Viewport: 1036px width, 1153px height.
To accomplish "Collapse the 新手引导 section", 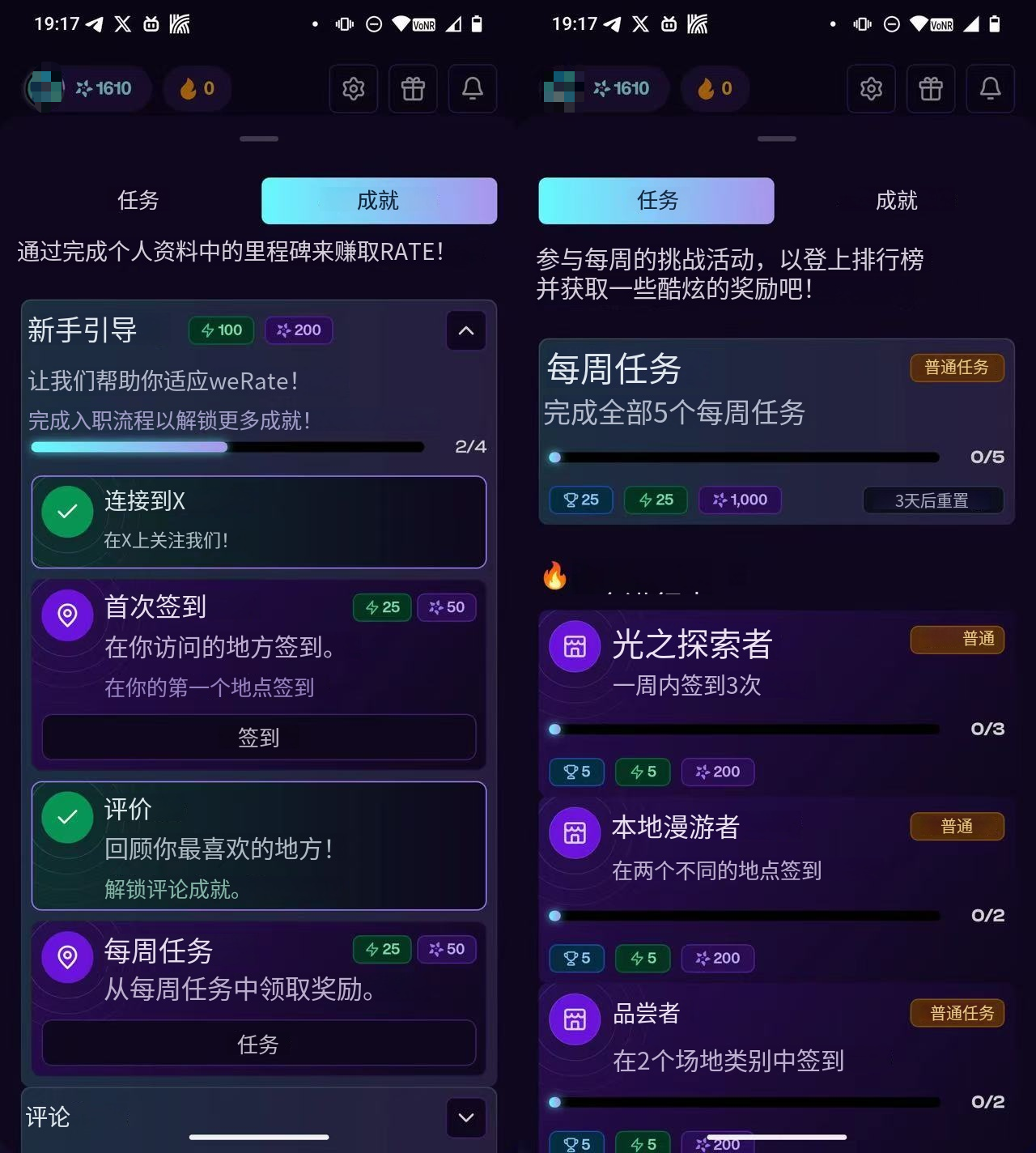I will click(x=466, y=330).
